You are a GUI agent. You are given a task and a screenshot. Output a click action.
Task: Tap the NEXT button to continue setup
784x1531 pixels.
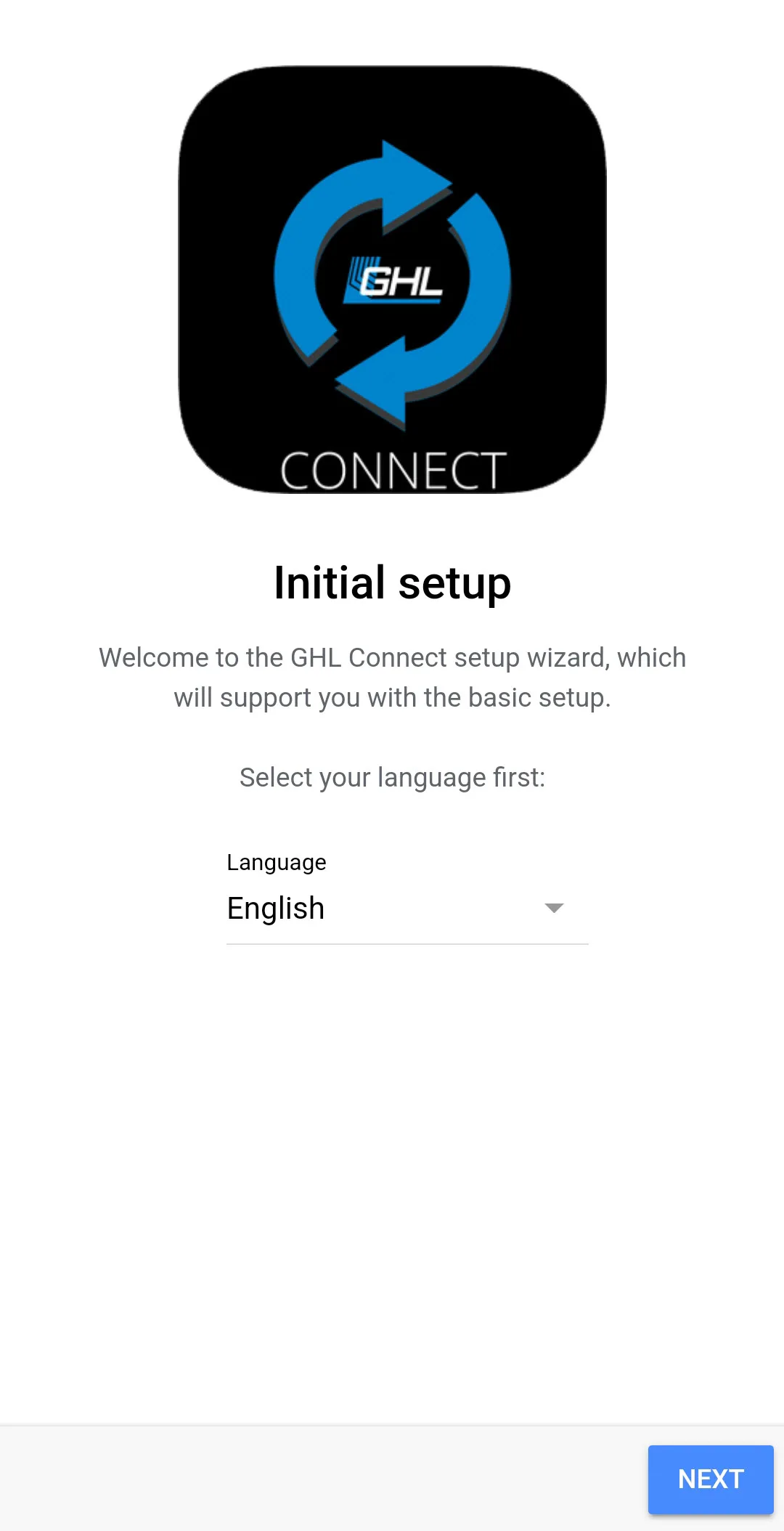(x=711, y=1479)
